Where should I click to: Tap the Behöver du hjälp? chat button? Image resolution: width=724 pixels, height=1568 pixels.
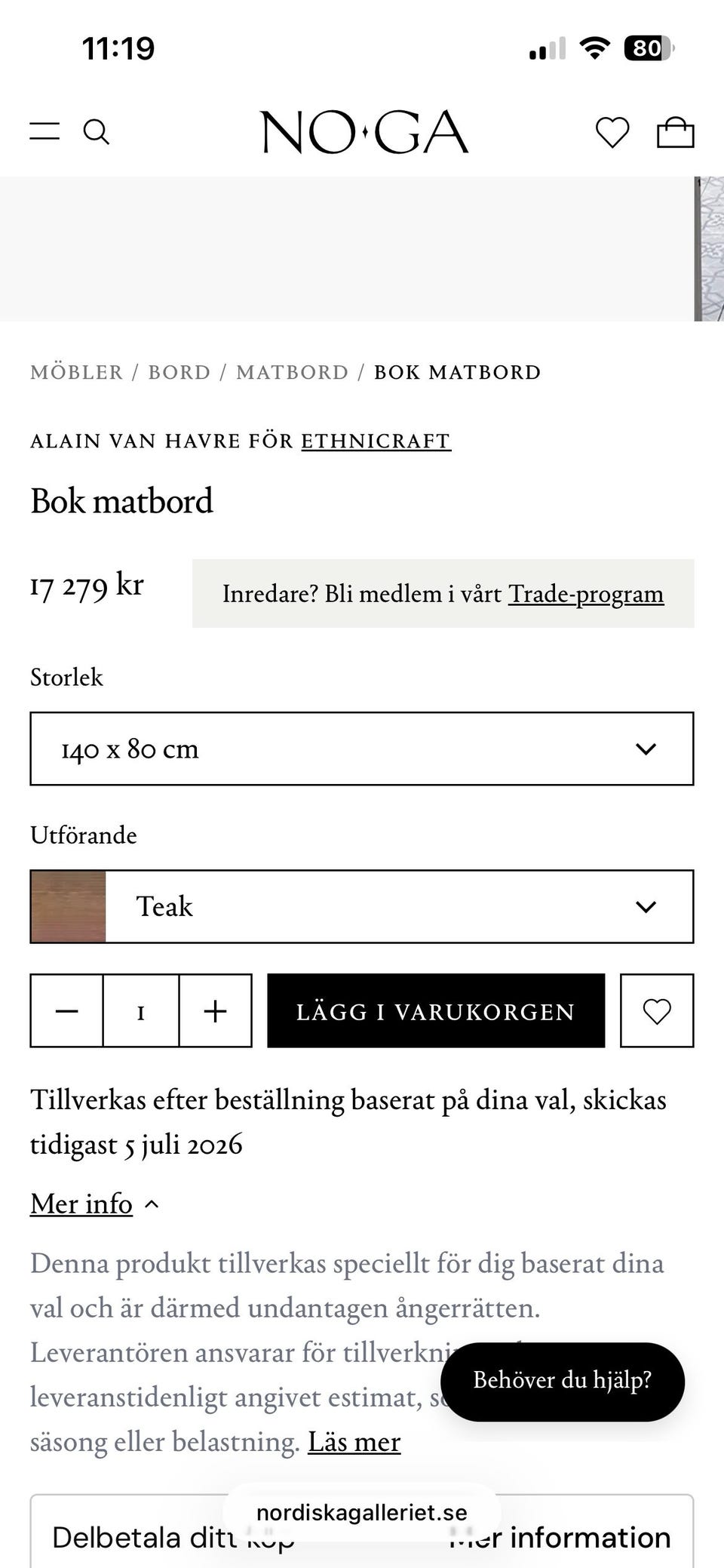tap(563, 1381)
